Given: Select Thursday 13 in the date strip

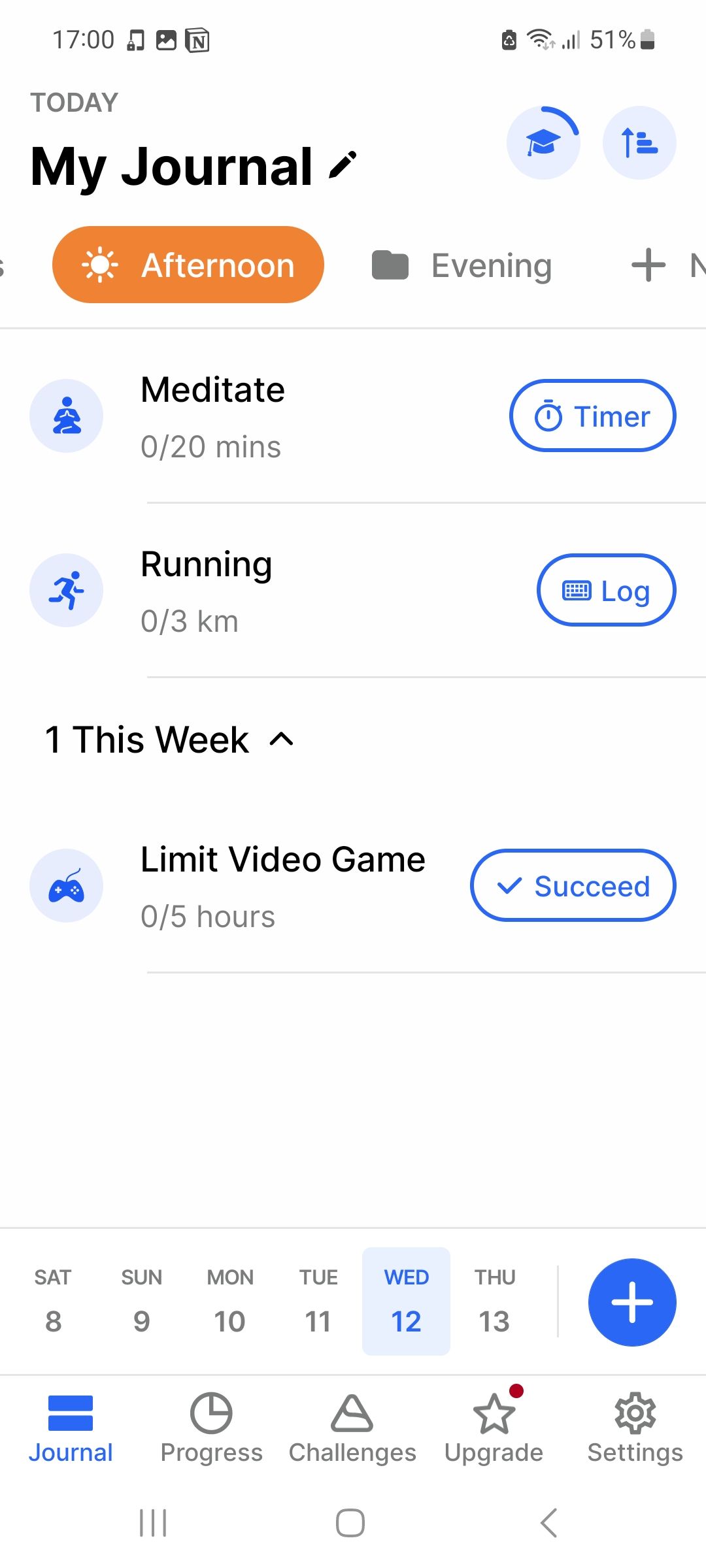Looking at the screenshot, I should (x=494, y=1301).
